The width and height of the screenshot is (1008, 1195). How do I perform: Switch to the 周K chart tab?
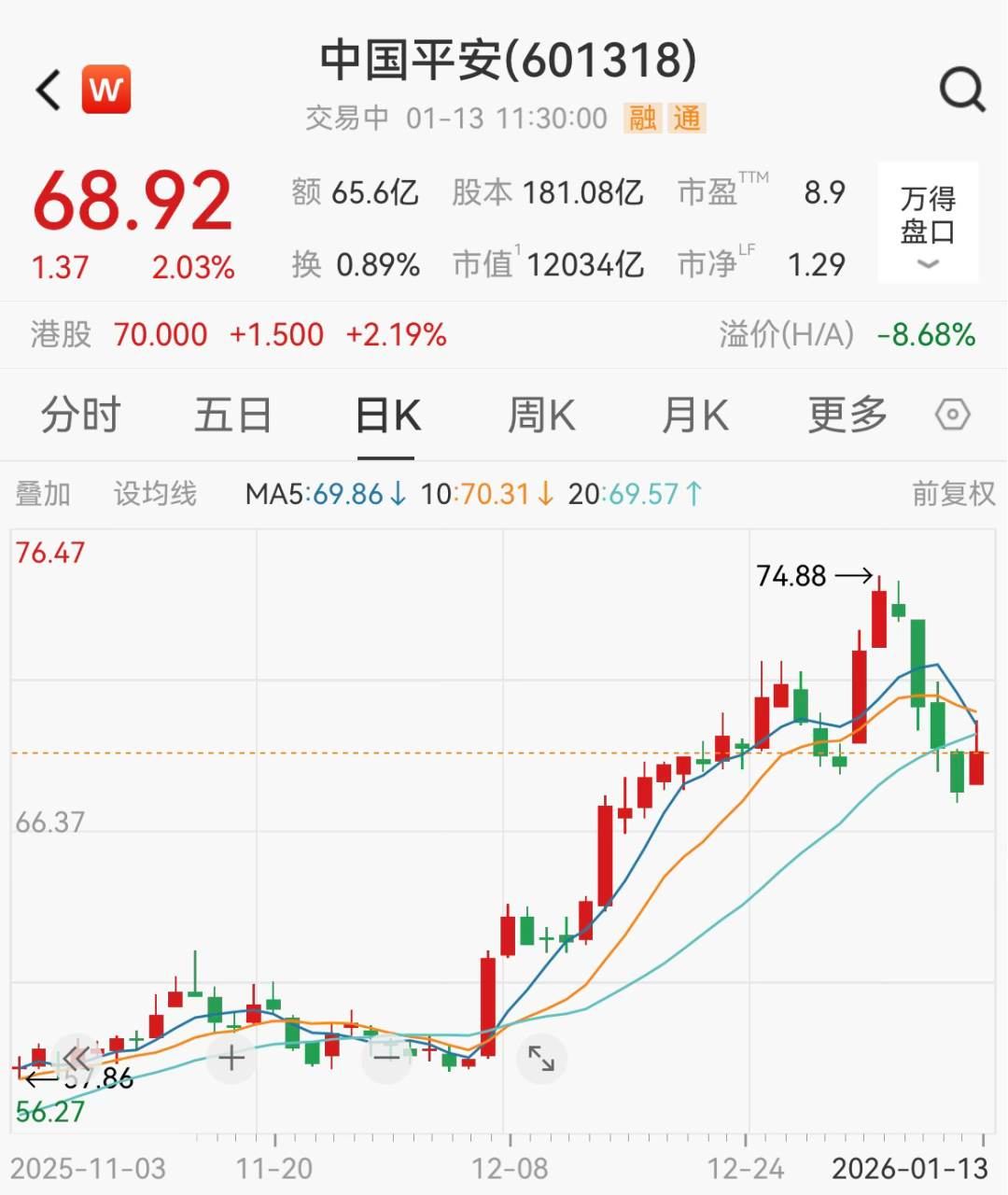540,415
